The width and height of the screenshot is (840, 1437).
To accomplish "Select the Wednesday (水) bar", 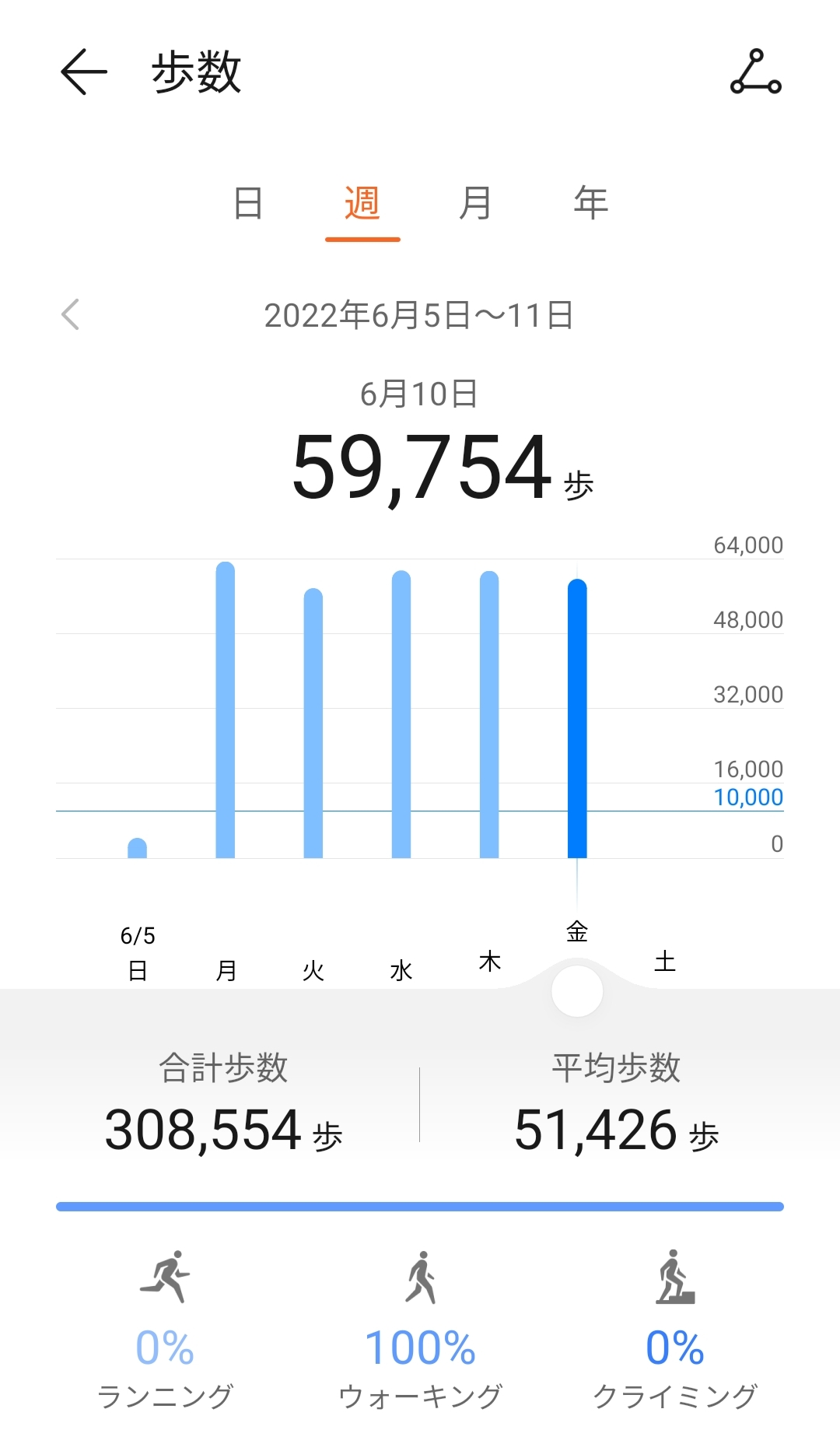I will click(x=401, y=714).
